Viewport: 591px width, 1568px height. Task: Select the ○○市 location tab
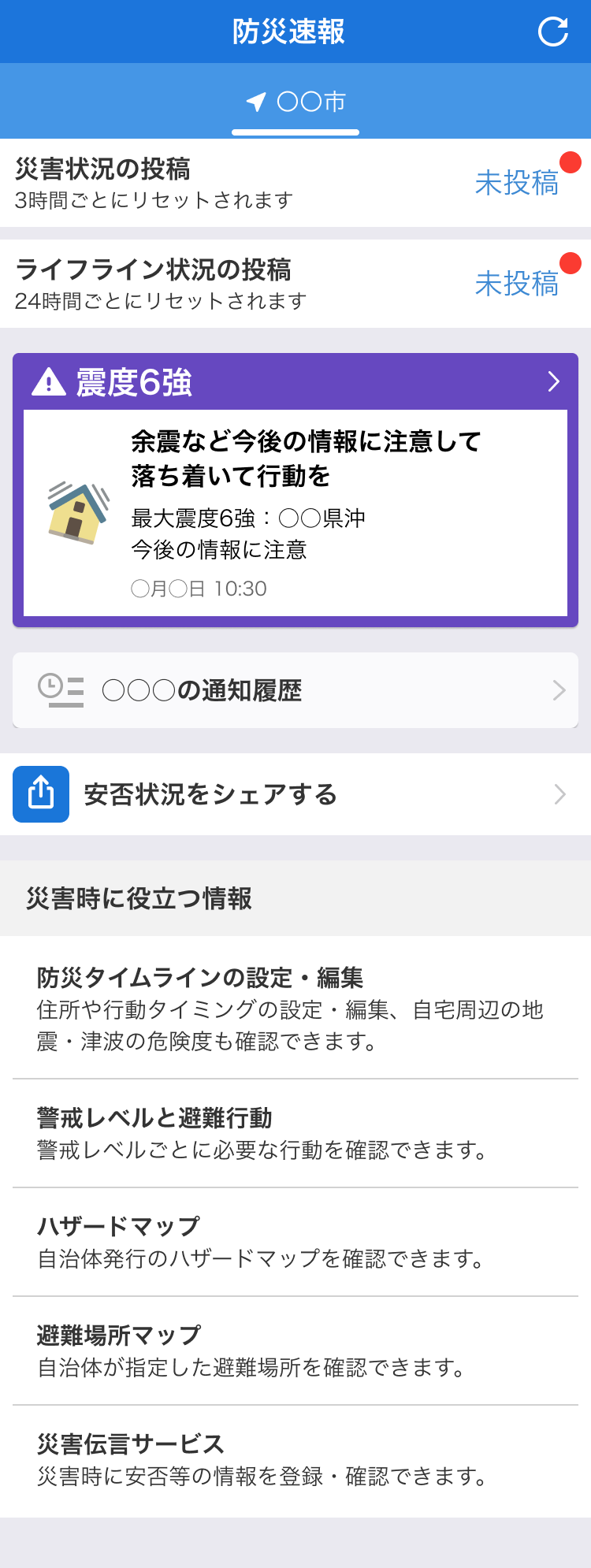295,102
